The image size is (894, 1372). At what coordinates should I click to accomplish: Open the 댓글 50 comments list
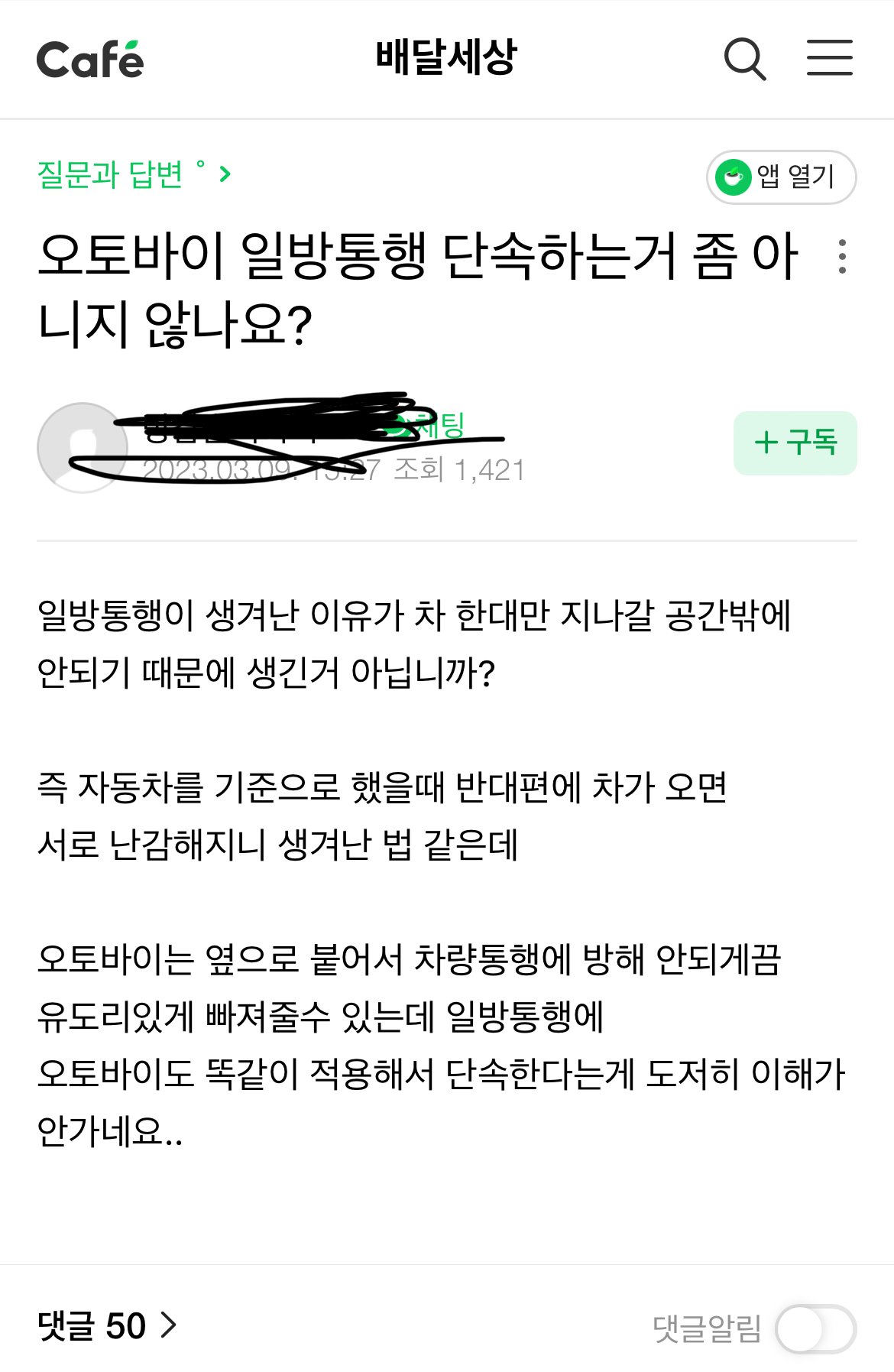pos(107,1325)
